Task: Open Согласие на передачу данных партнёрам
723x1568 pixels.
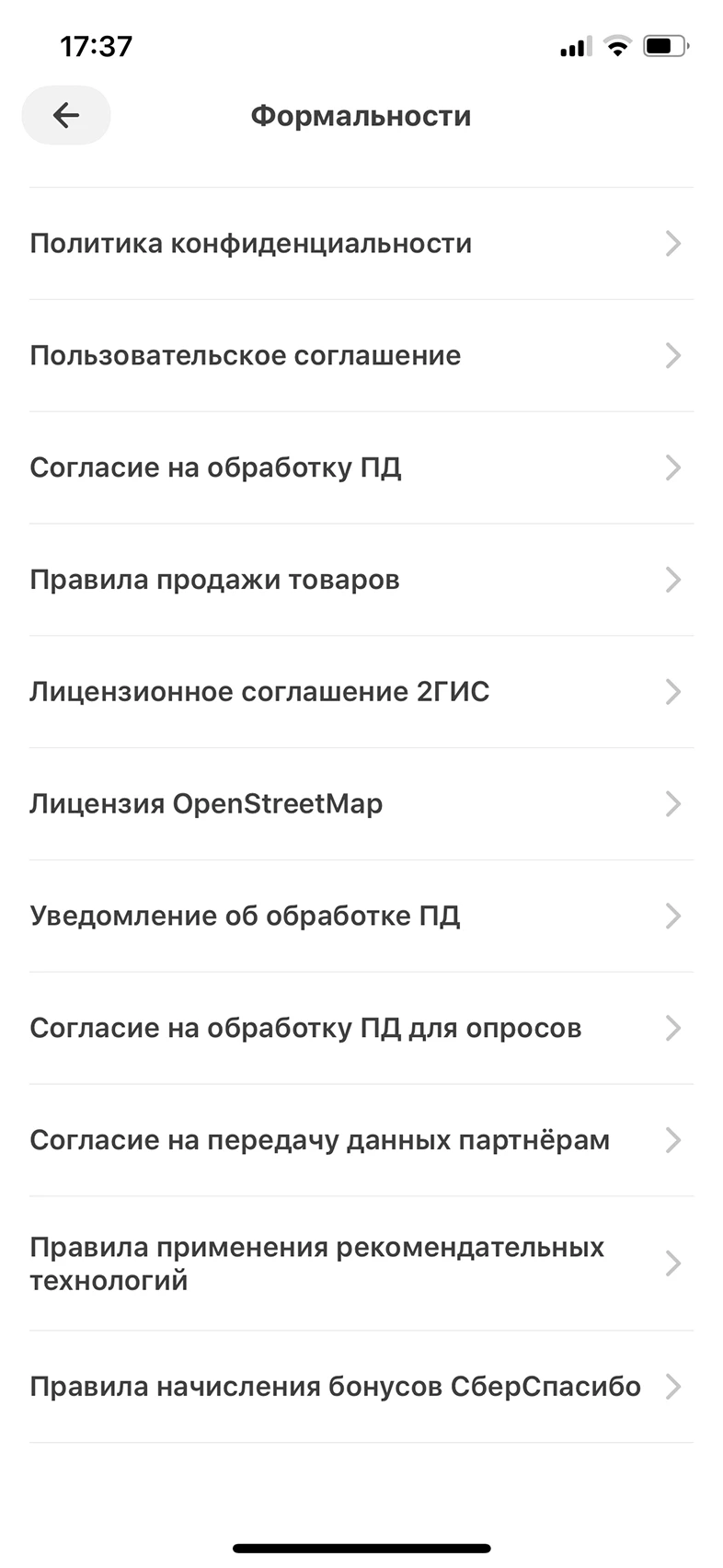Action: (361, 1141)
